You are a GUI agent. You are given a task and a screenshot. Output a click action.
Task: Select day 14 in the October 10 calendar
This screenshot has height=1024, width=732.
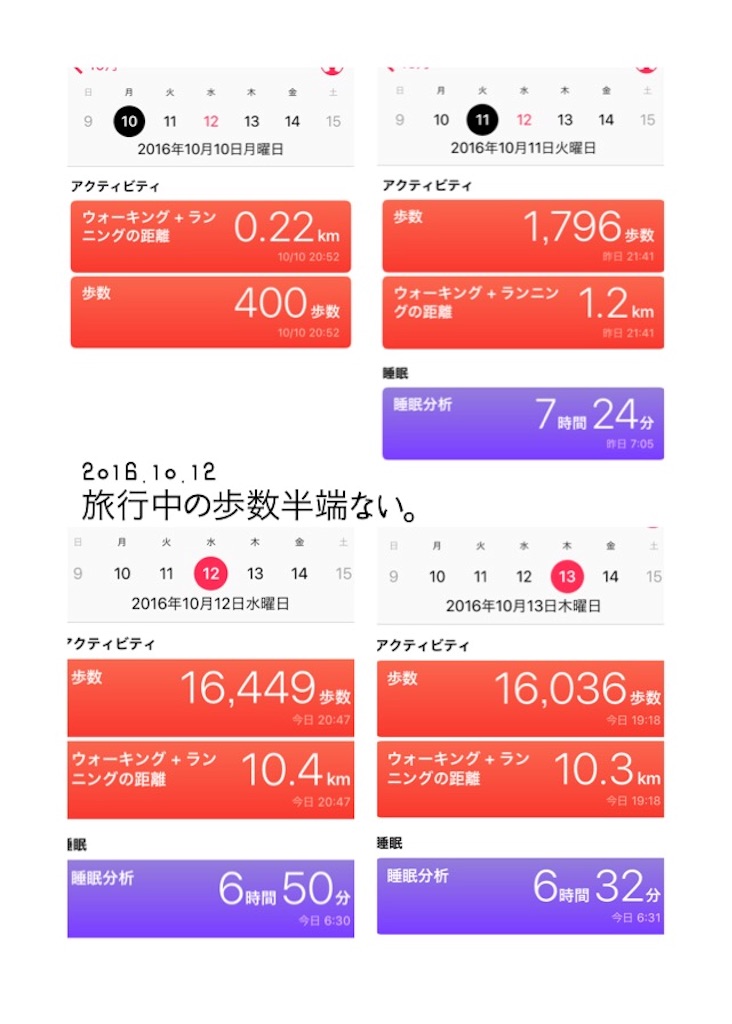pos(291,120)
